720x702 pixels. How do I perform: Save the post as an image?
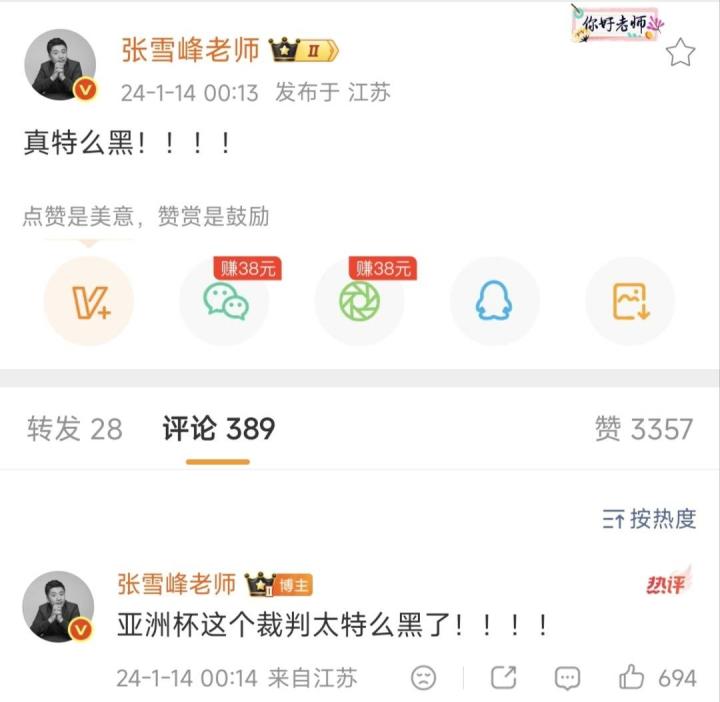click(630, 301)
